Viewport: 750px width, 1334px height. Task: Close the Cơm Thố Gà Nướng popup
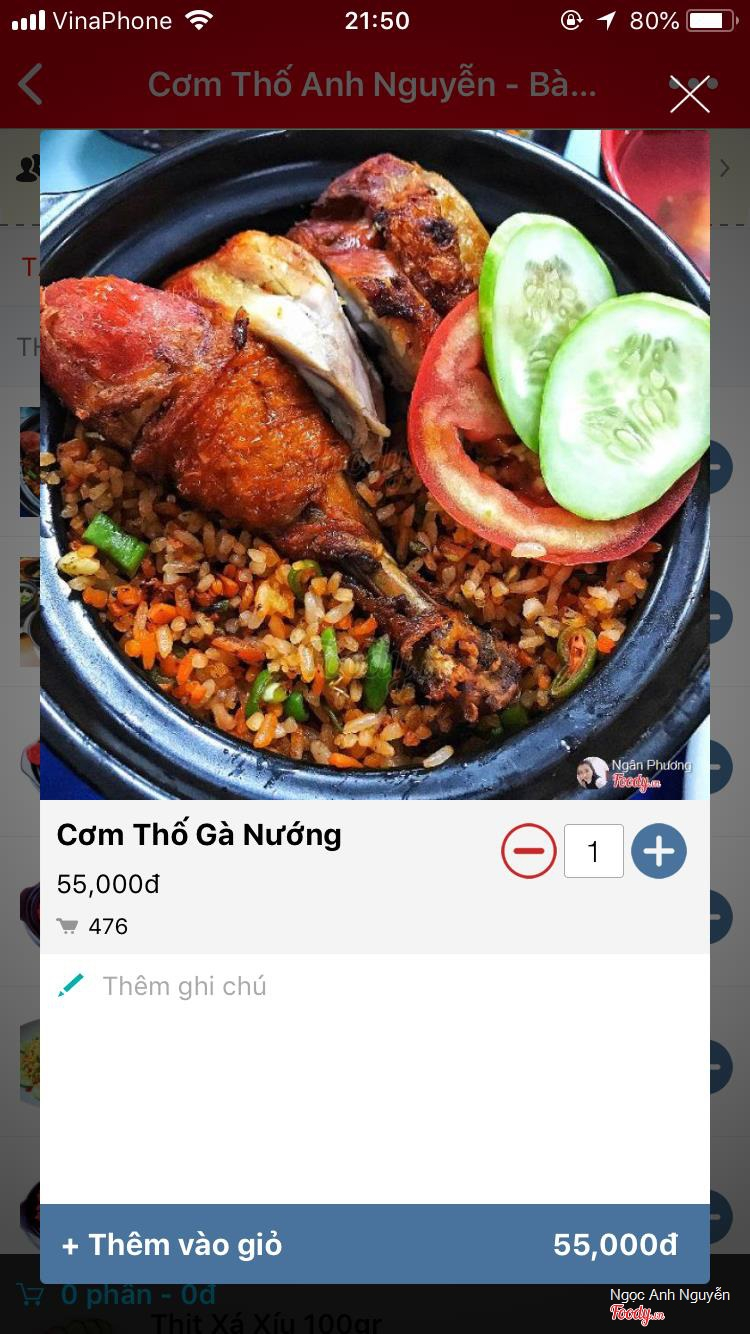(689, 94)
